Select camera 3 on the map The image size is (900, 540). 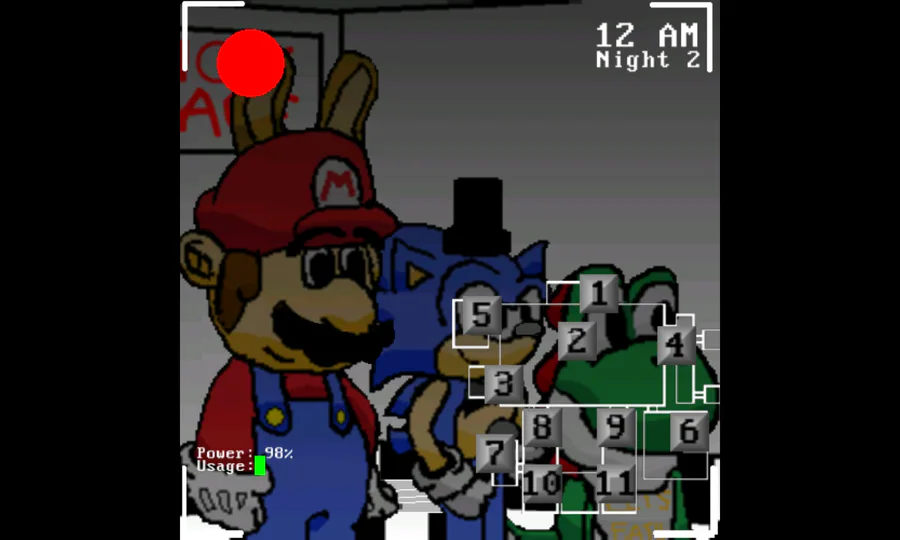[503, 384]
